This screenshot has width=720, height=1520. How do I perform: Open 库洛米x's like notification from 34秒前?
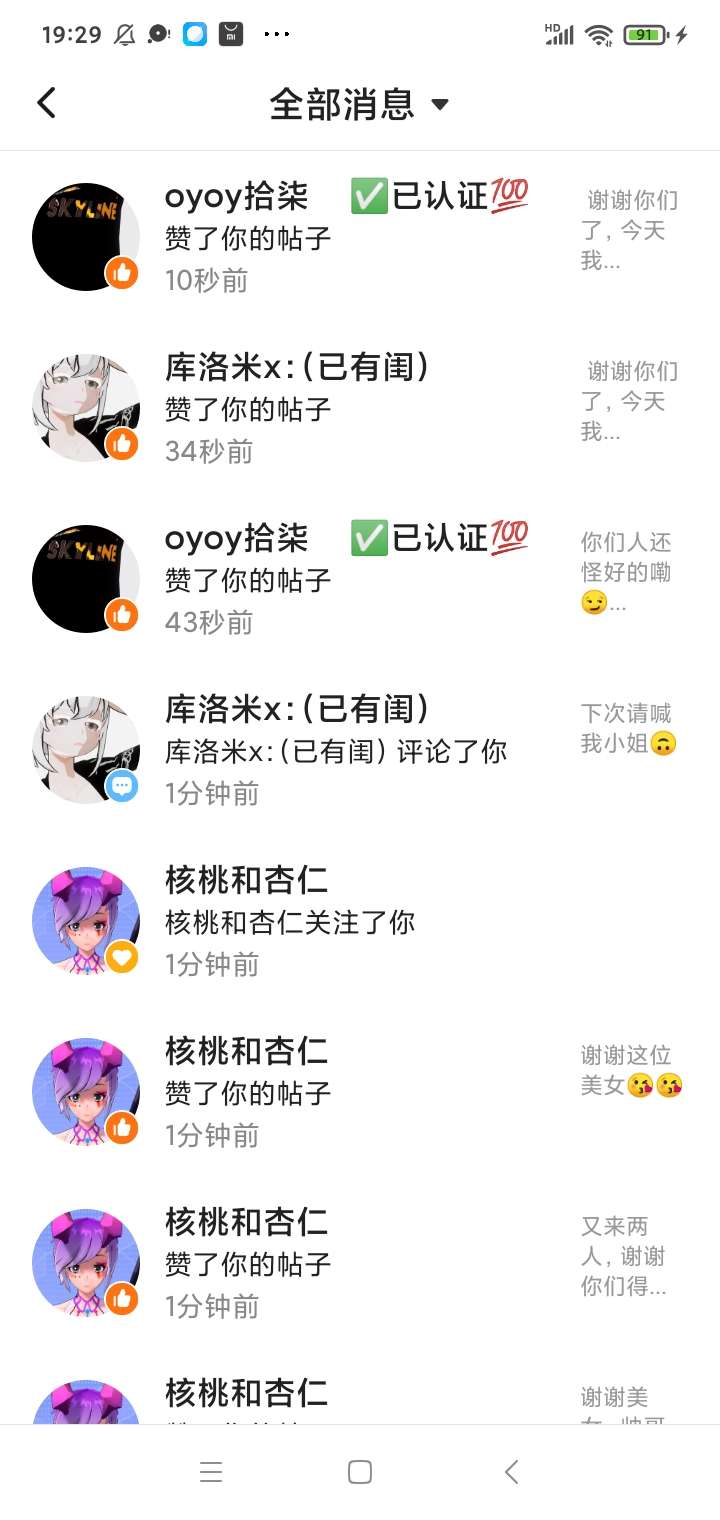pyautogui.click(x=360, y=409)
